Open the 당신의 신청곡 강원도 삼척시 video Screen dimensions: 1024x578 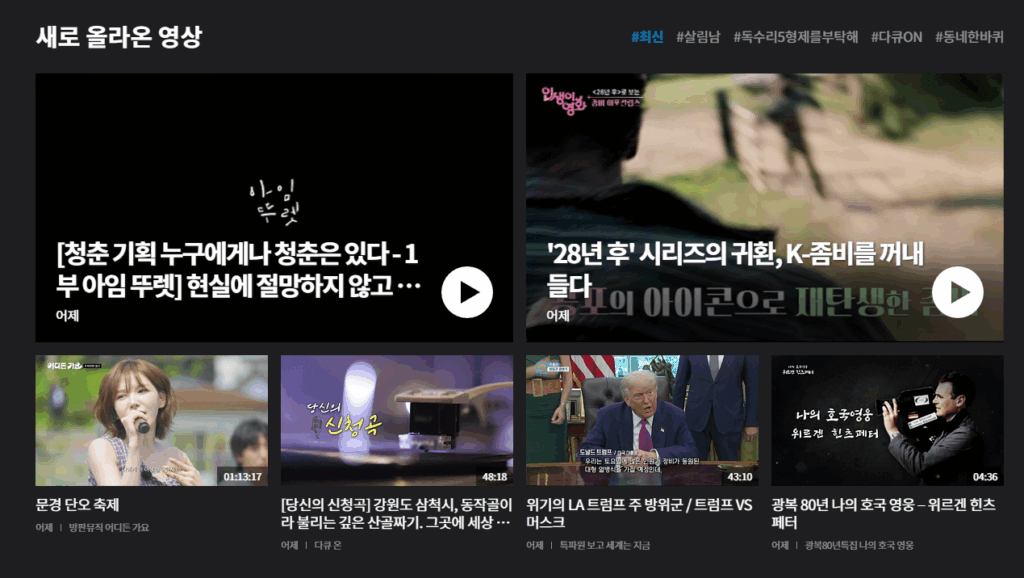click(396, 421)
